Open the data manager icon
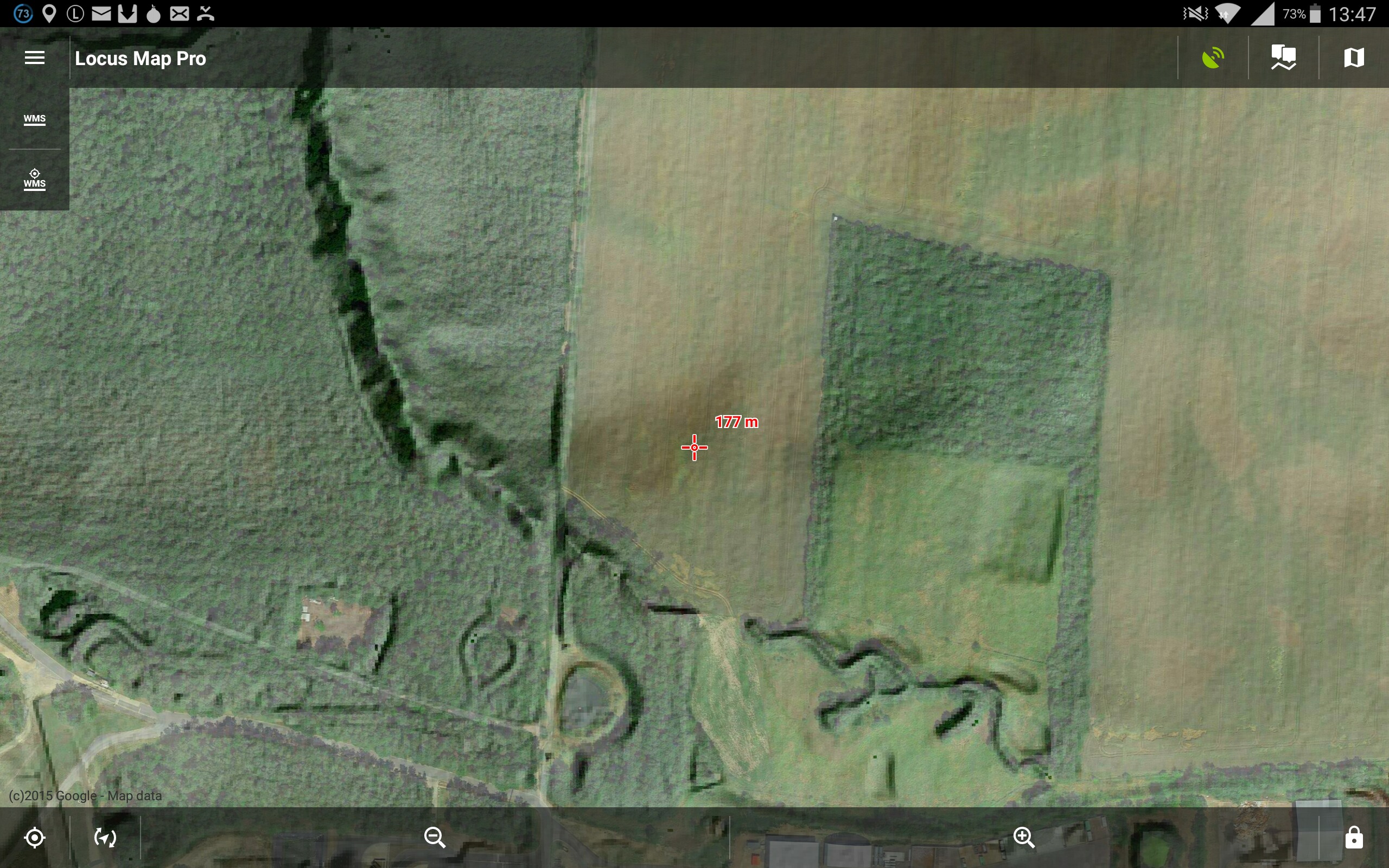1389x868 pixels. pyautogui.click(x=1283, y=58)
